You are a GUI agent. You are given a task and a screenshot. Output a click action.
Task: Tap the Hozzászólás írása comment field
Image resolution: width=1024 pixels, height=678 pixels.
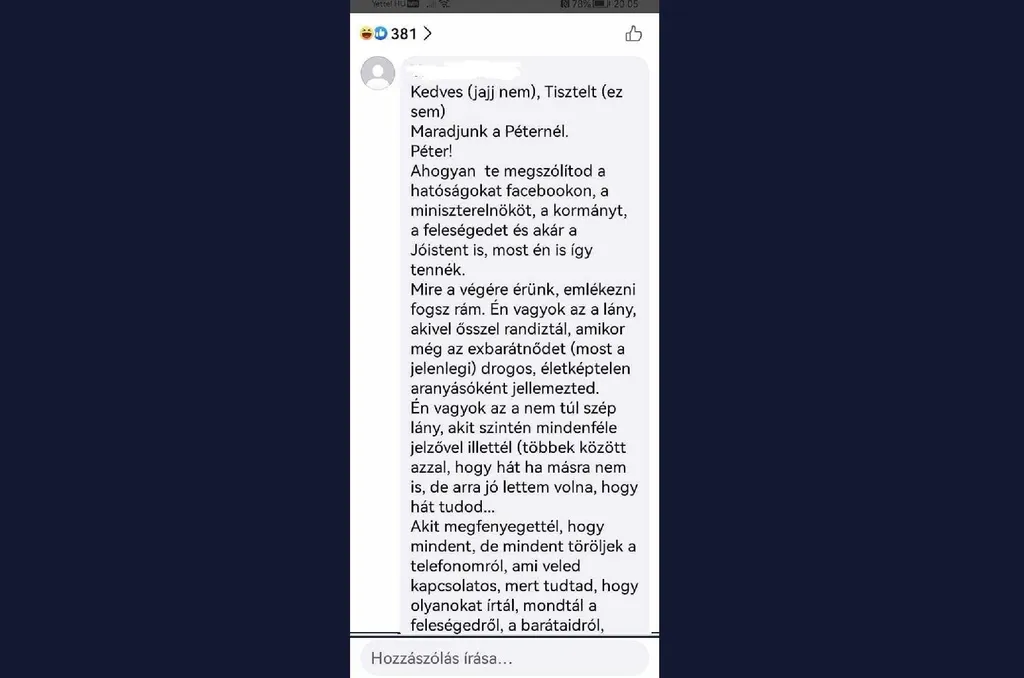pyautogui.click(x=504, y=658)
